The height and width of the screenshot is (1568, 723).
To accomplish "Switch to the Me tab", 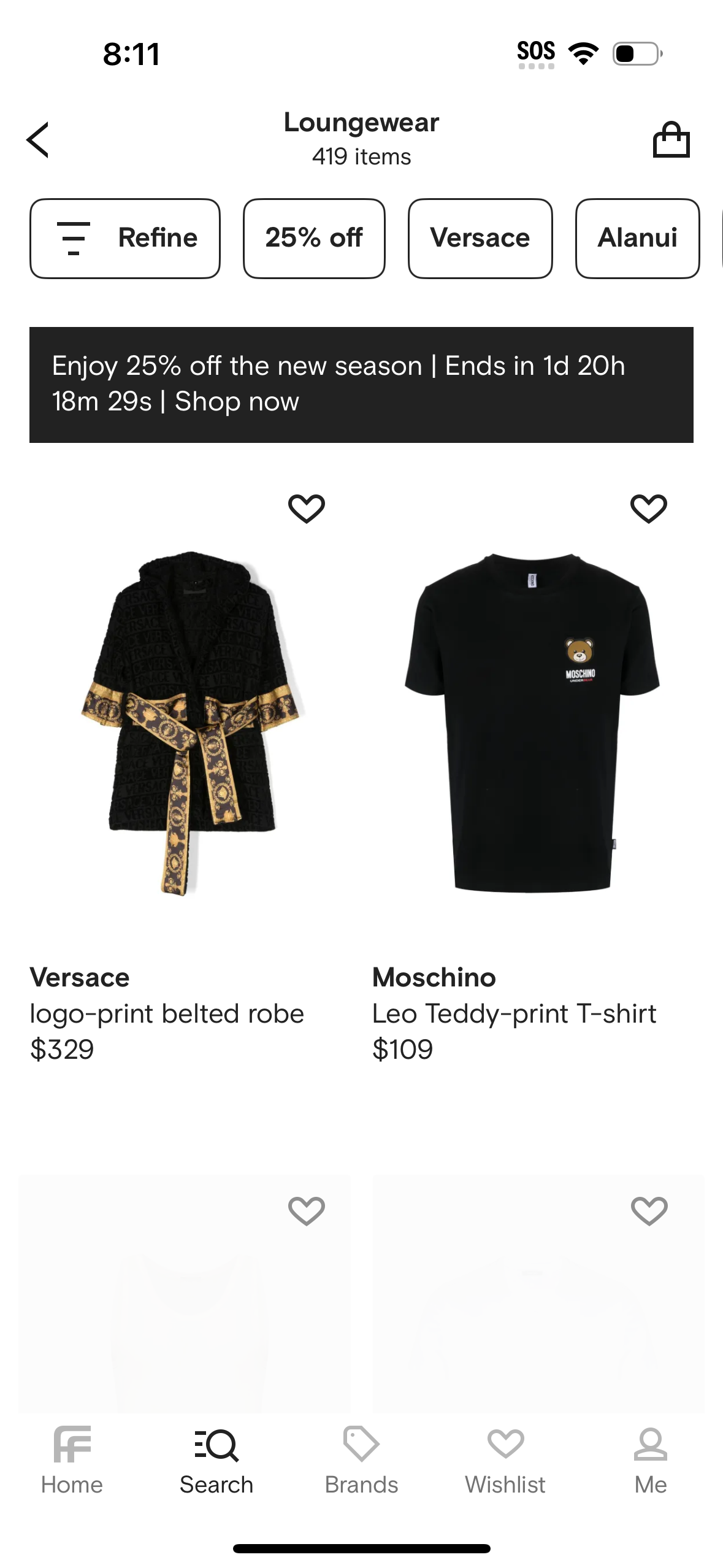I will click(650, 1460).
